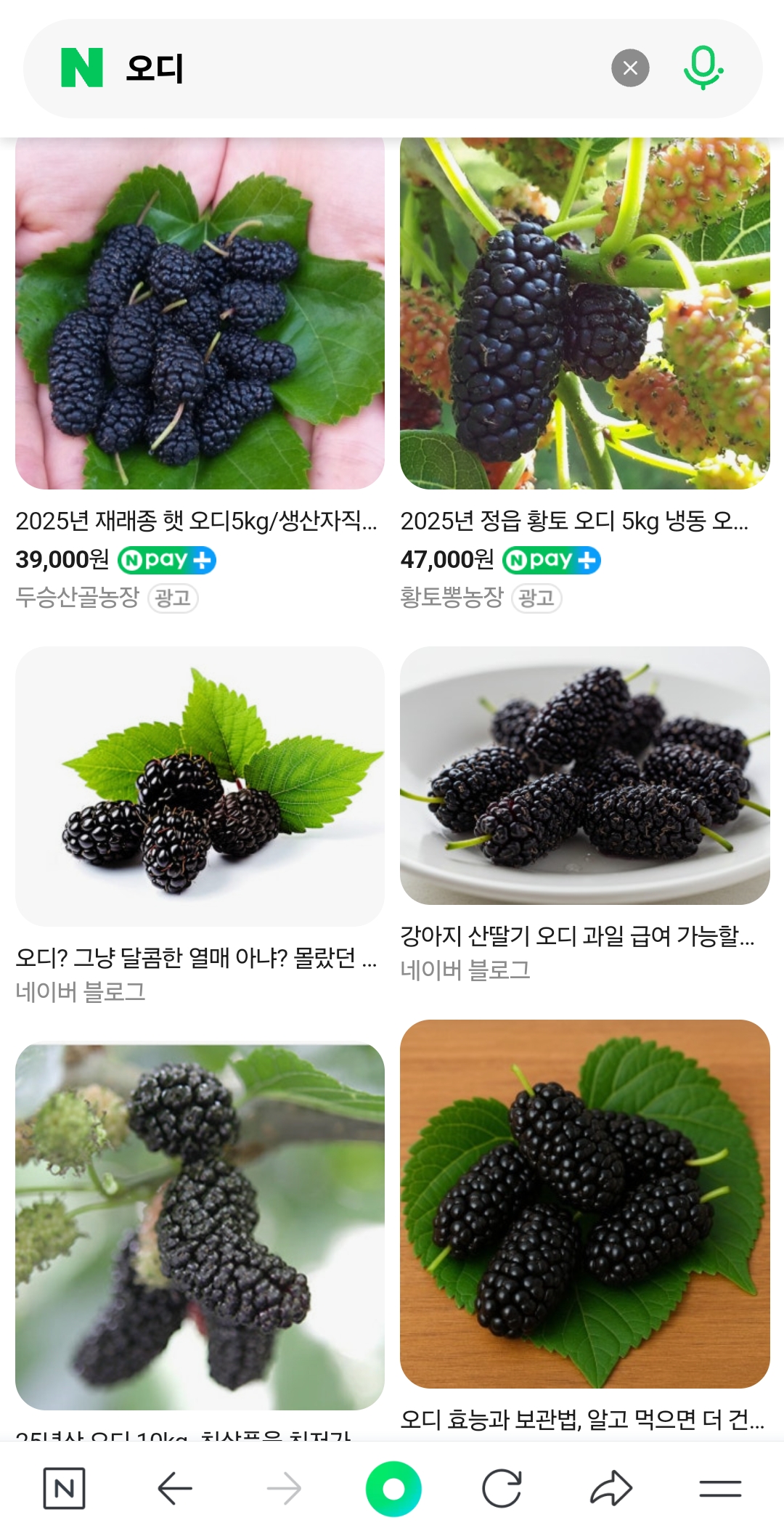Open the Naver logo home shortcut

[x=82, y=68]
